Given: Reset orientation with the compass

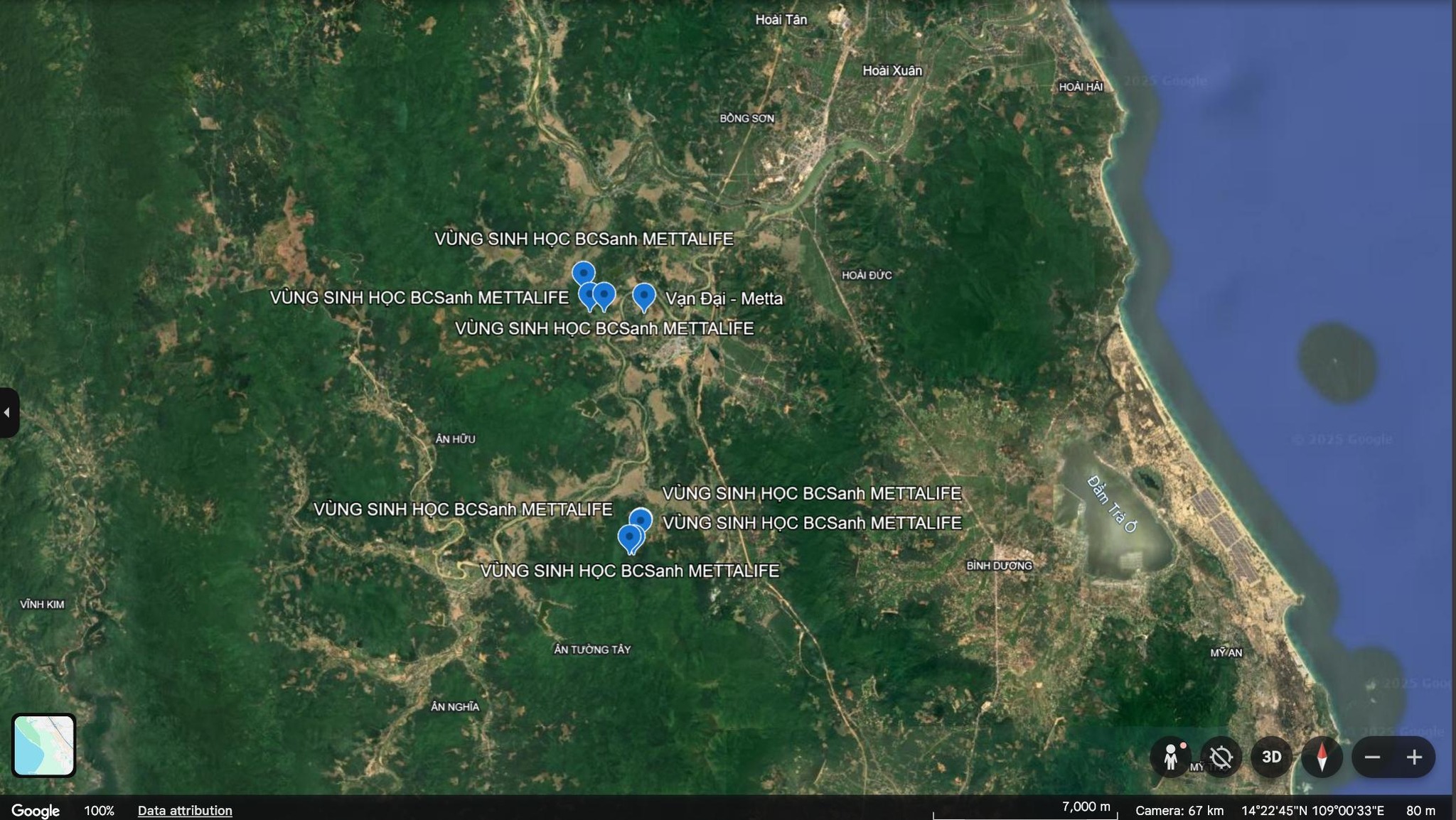Looking at the screenshot, I should coord(1322,757).
